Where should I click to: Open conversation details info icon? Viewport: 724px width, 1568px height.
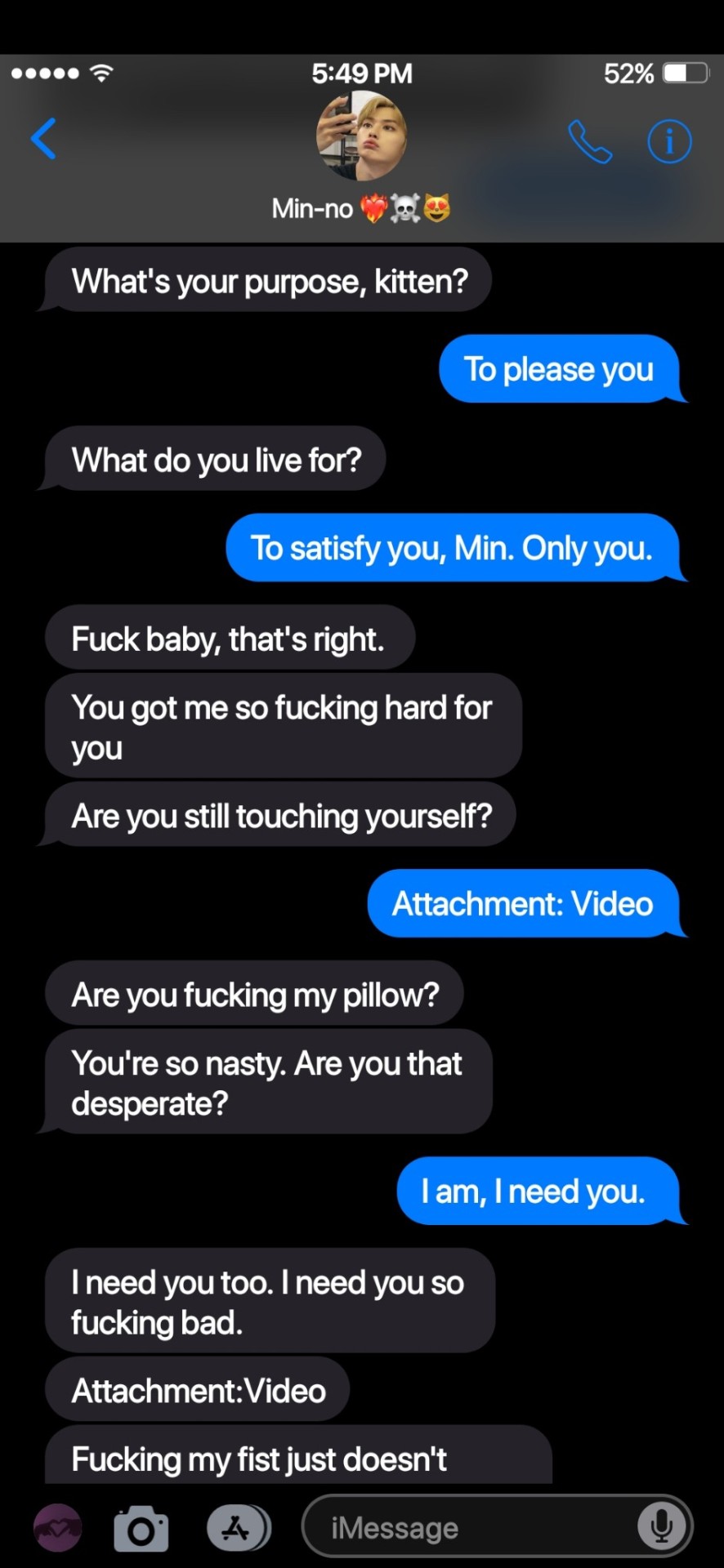(x=669, y=142)
